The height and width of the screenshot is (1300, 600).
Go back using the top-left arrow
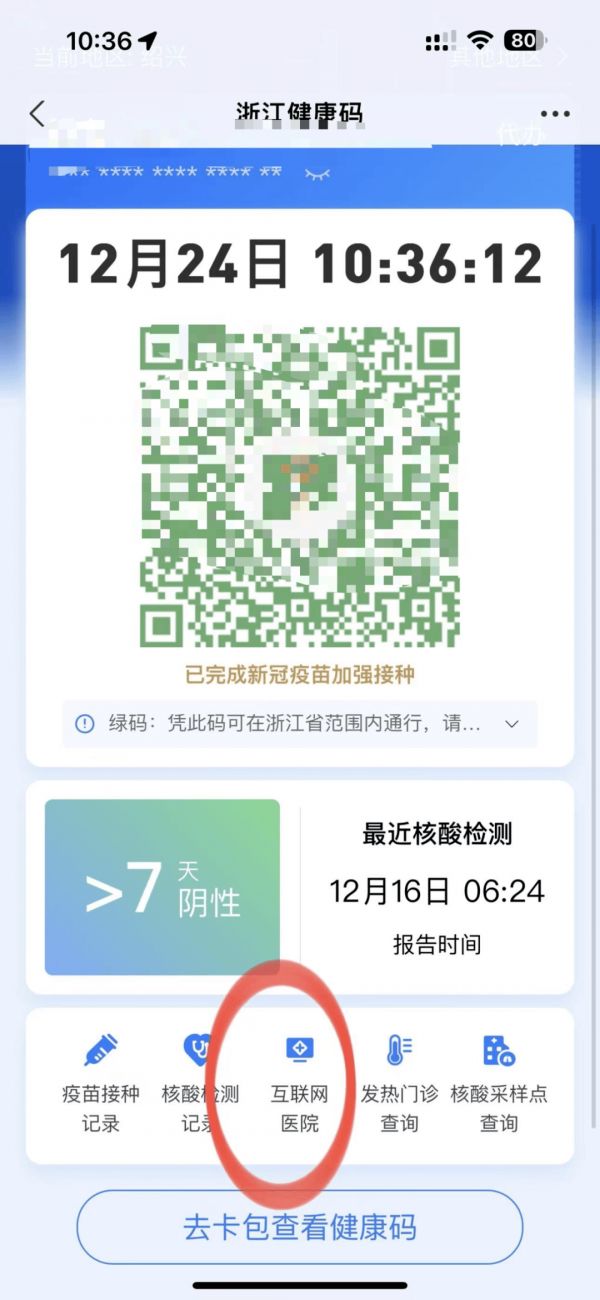(37, 113)
